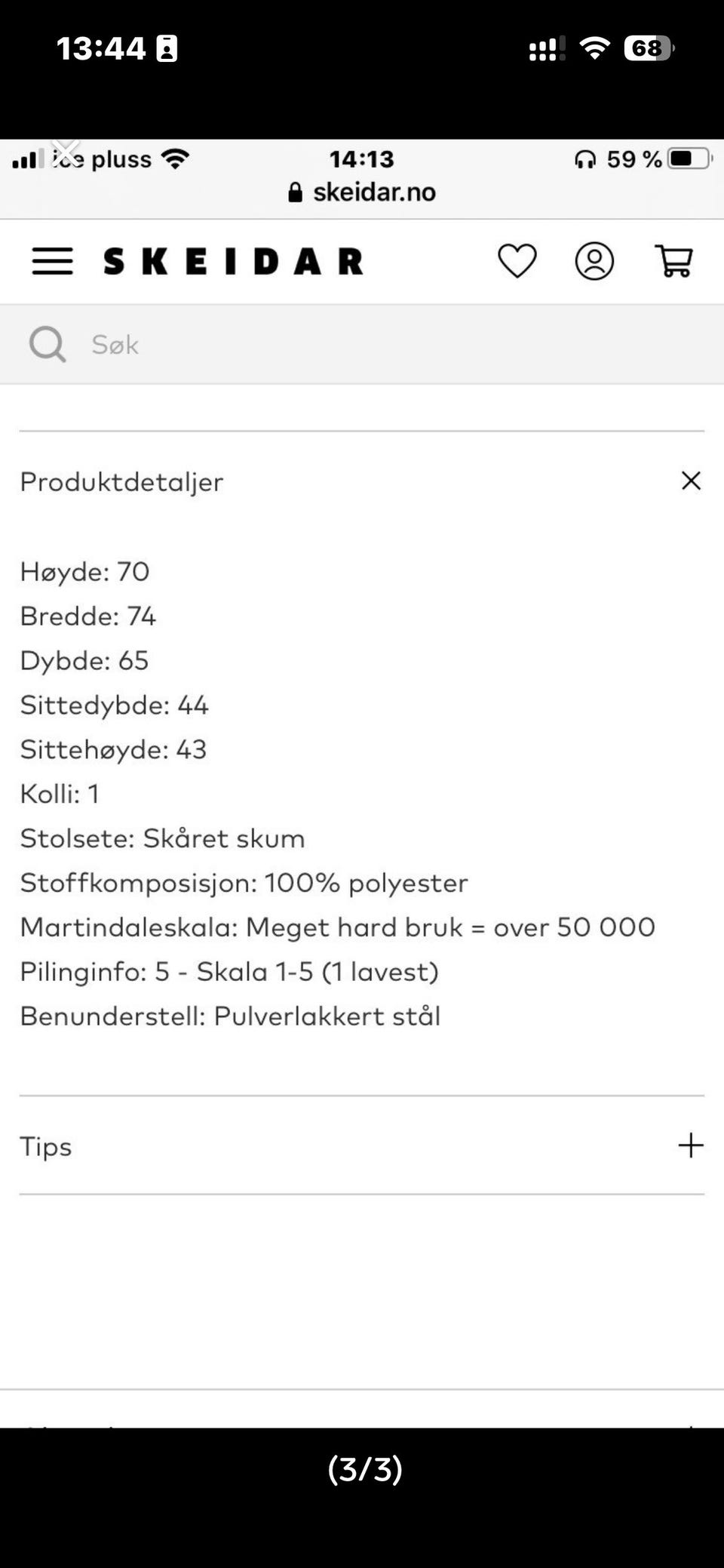Select the Martindaleskala specification line
Image resolution: width=724 pixels, height=1568 pixels.
pyautogui.click(x=337, y=927)
